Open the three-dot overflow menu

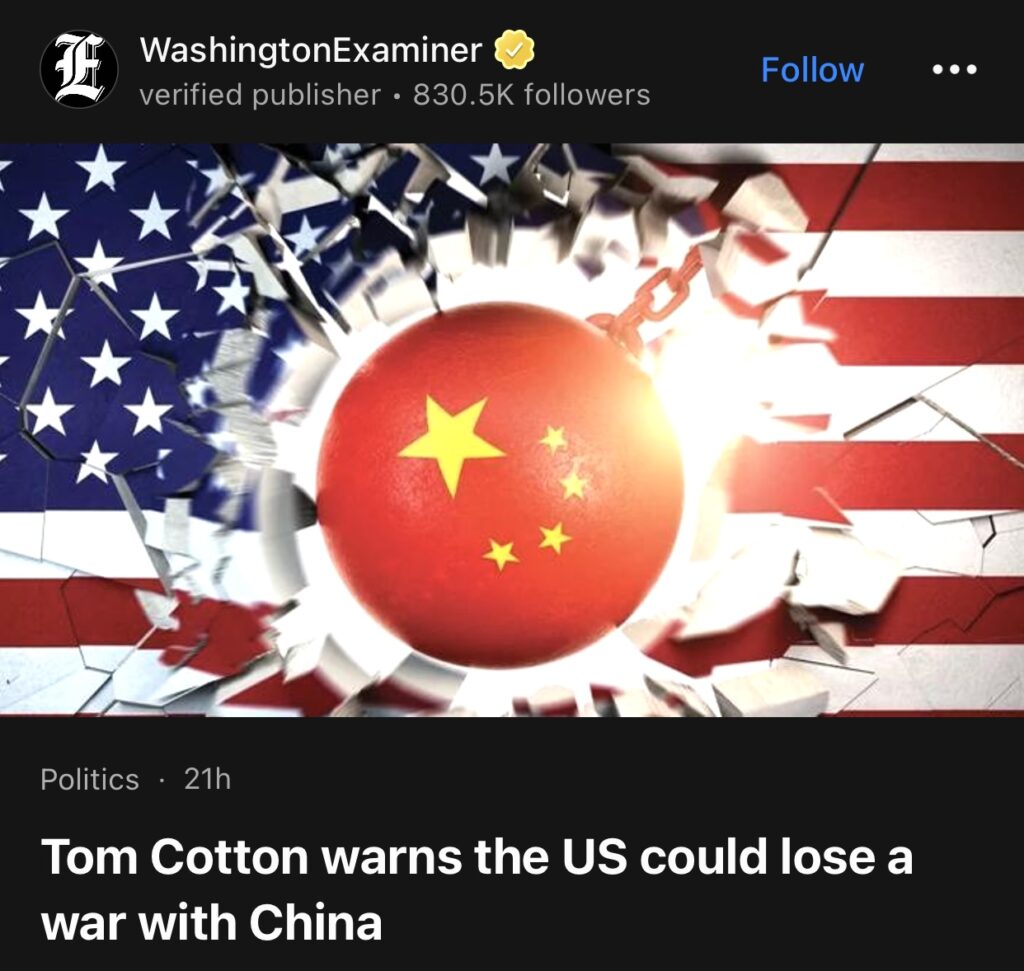coord(953,70)
